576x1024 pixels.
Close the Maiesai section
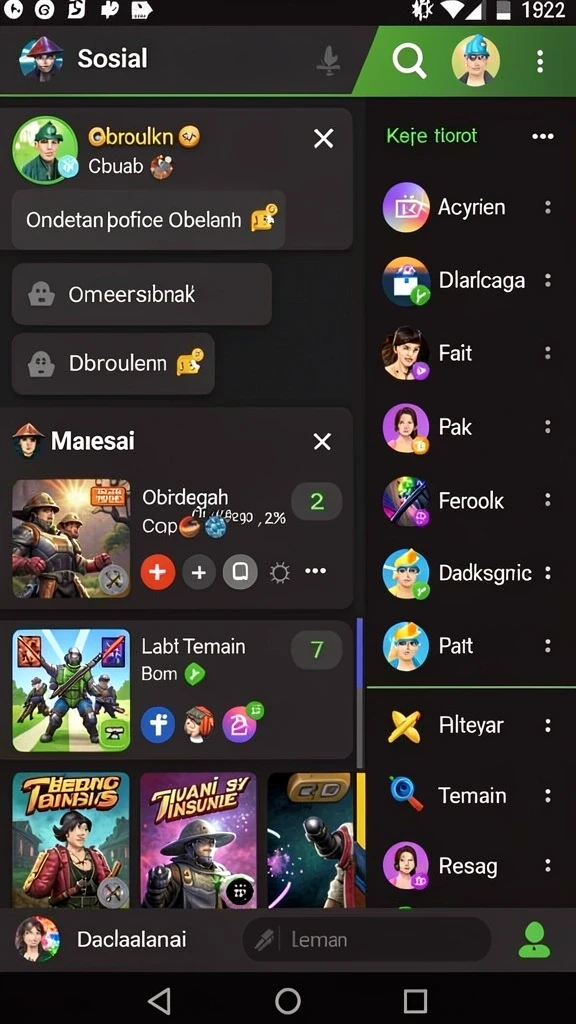click(323, 442)
